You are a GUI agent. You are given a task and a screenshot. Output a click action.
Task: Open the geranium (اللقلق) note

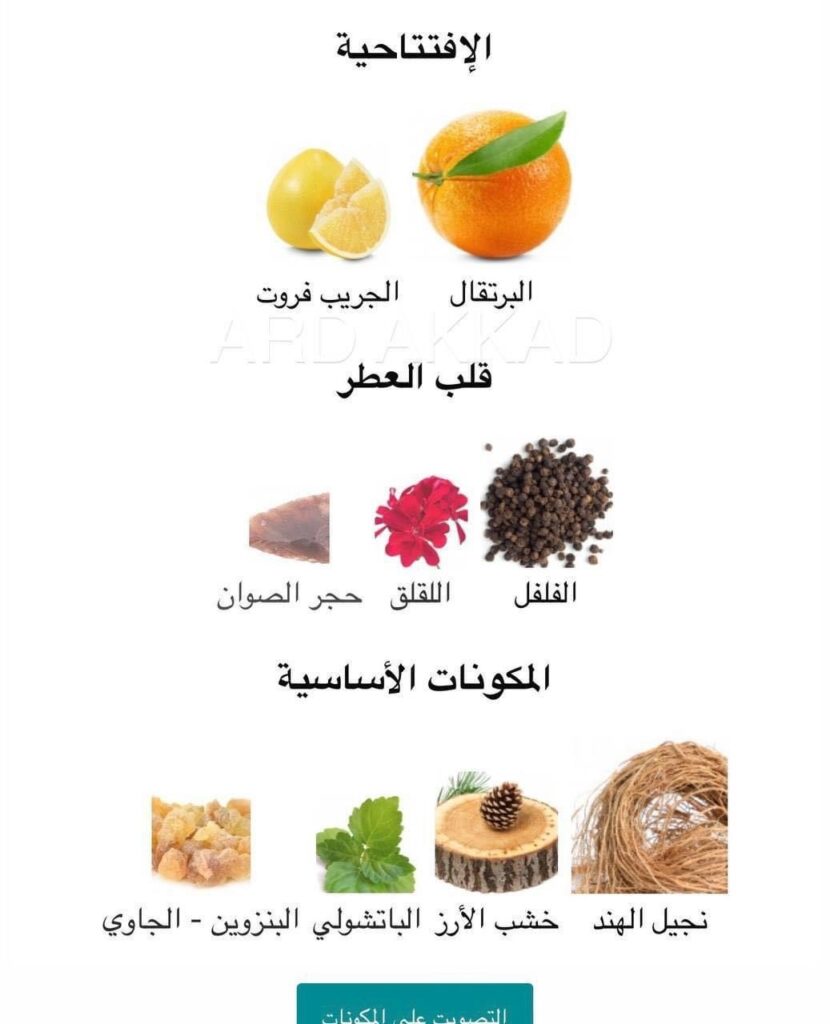pyautogui.click(x=420, y=522)
